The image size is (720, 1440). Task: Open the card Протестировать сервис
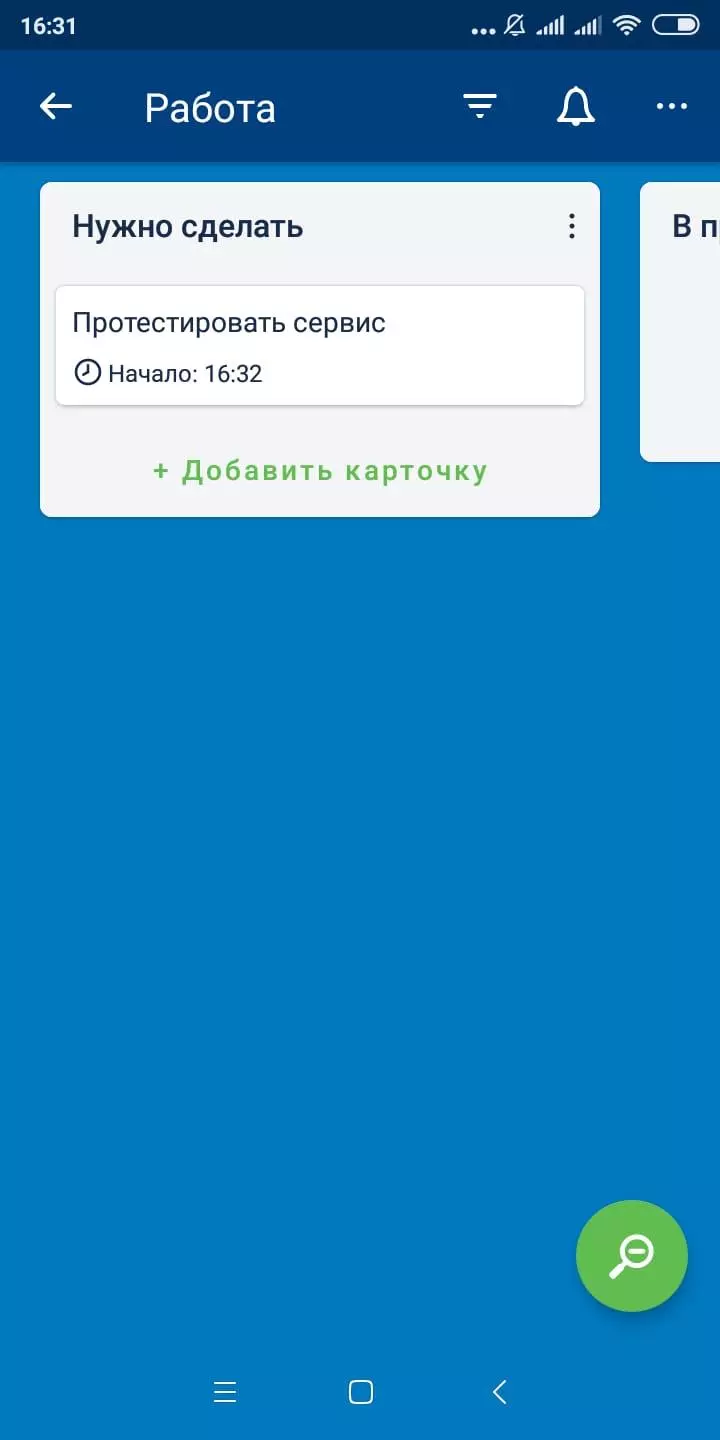coord(320,346)
